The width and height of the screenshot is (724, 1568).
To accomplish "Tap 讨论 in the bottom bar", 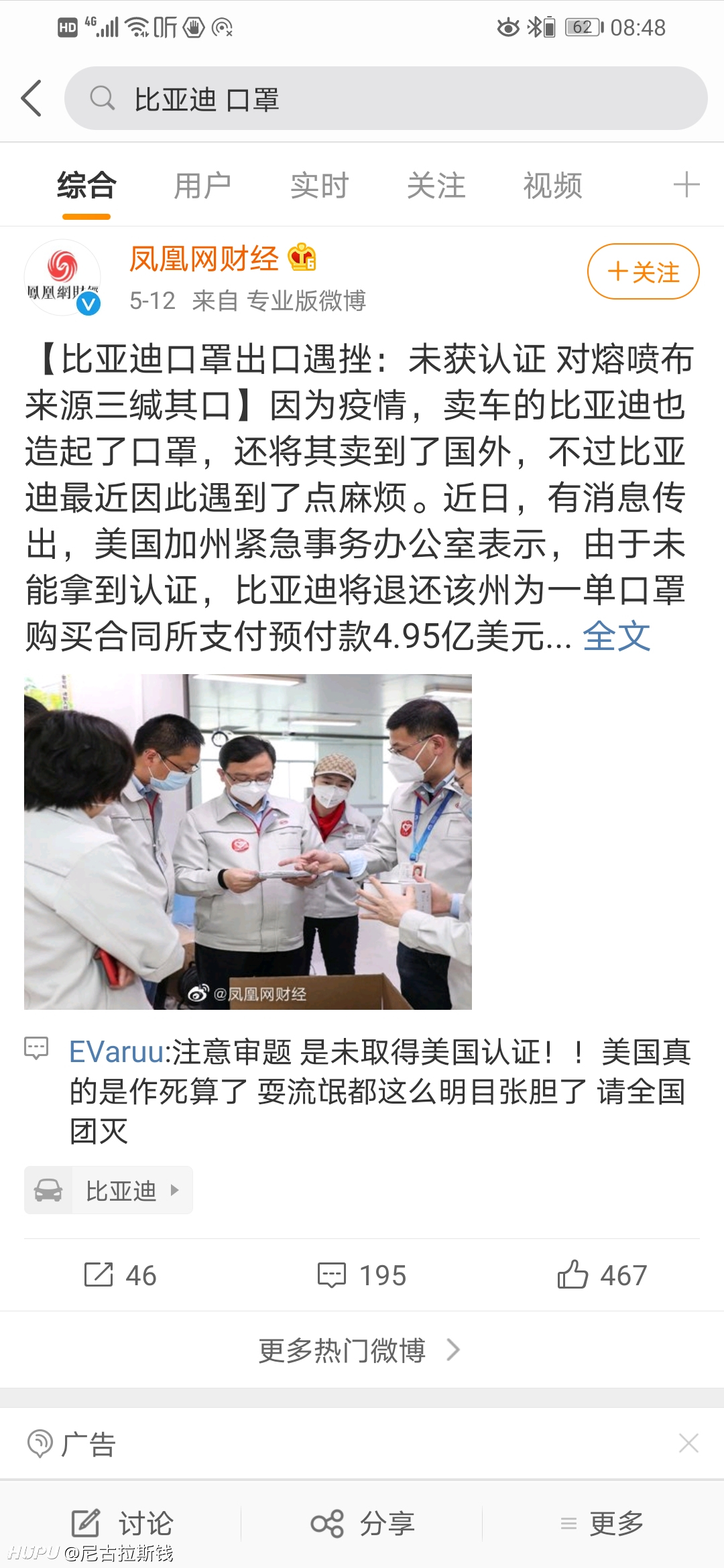I will (x=122, y=1524).
